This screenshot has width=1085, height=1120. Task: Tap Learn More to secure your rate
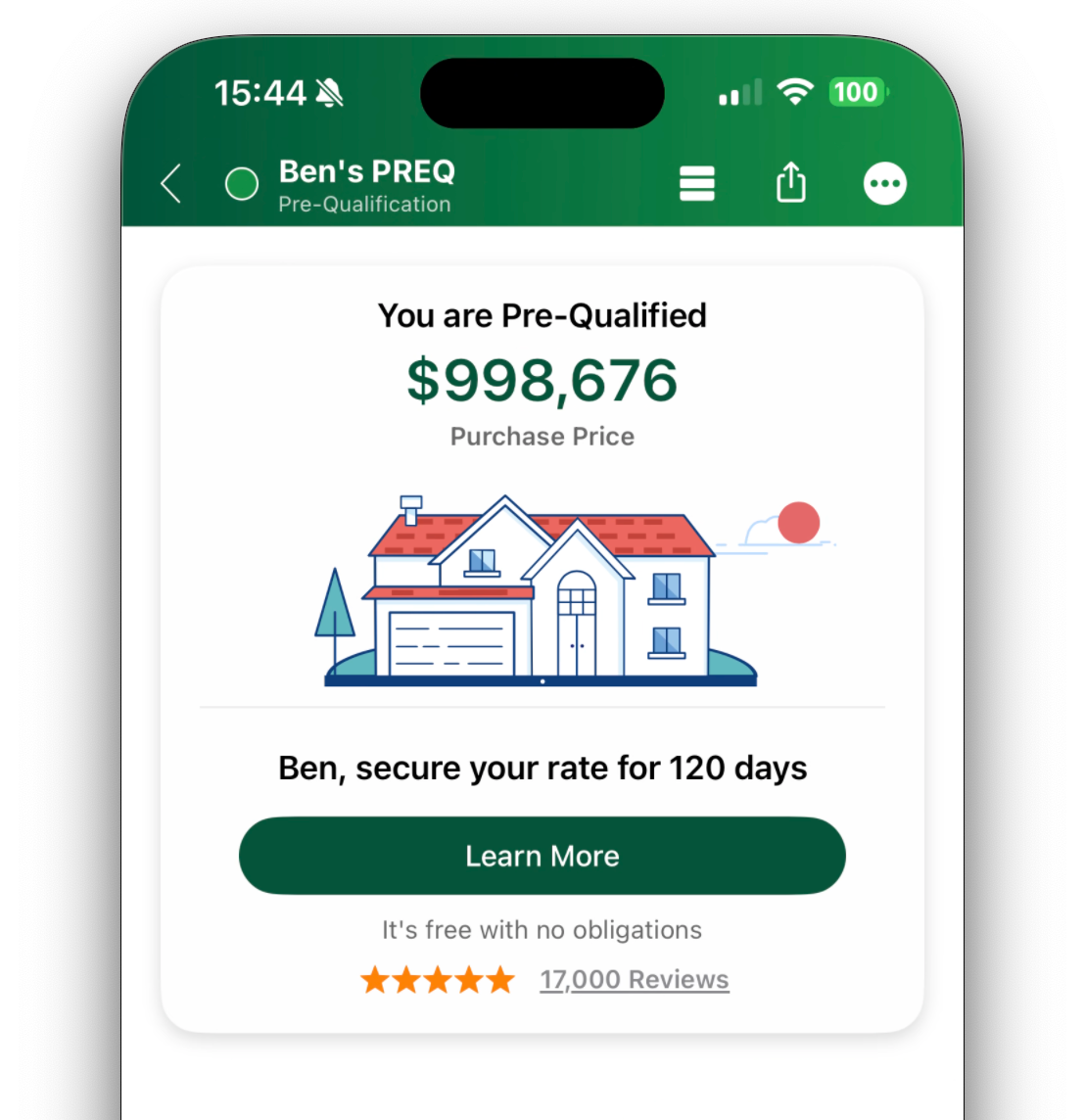click(x=542, y=856)
